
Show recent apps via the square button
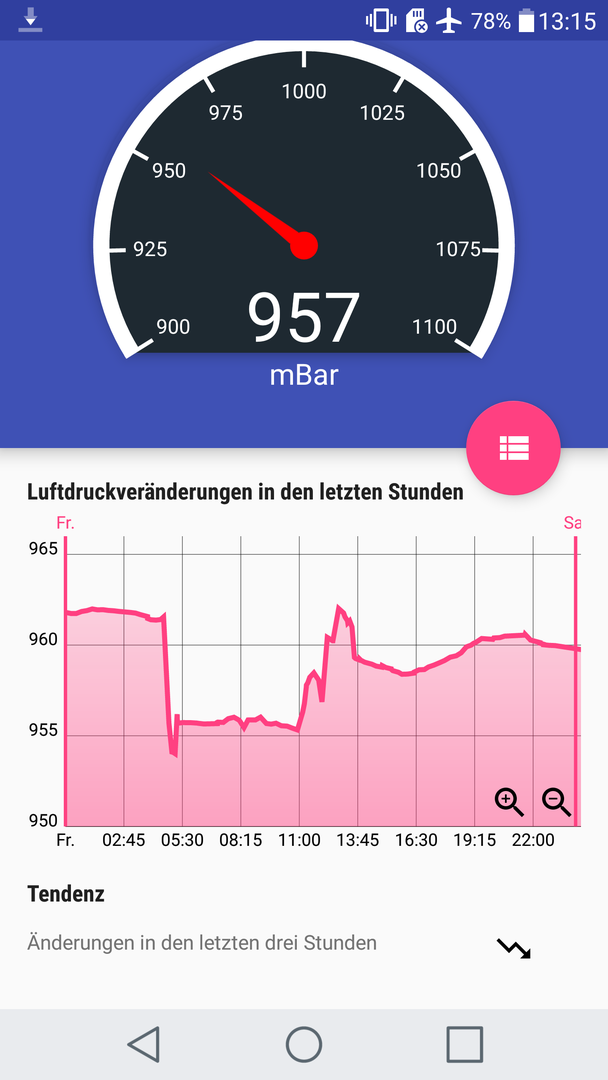(465, 1044)
